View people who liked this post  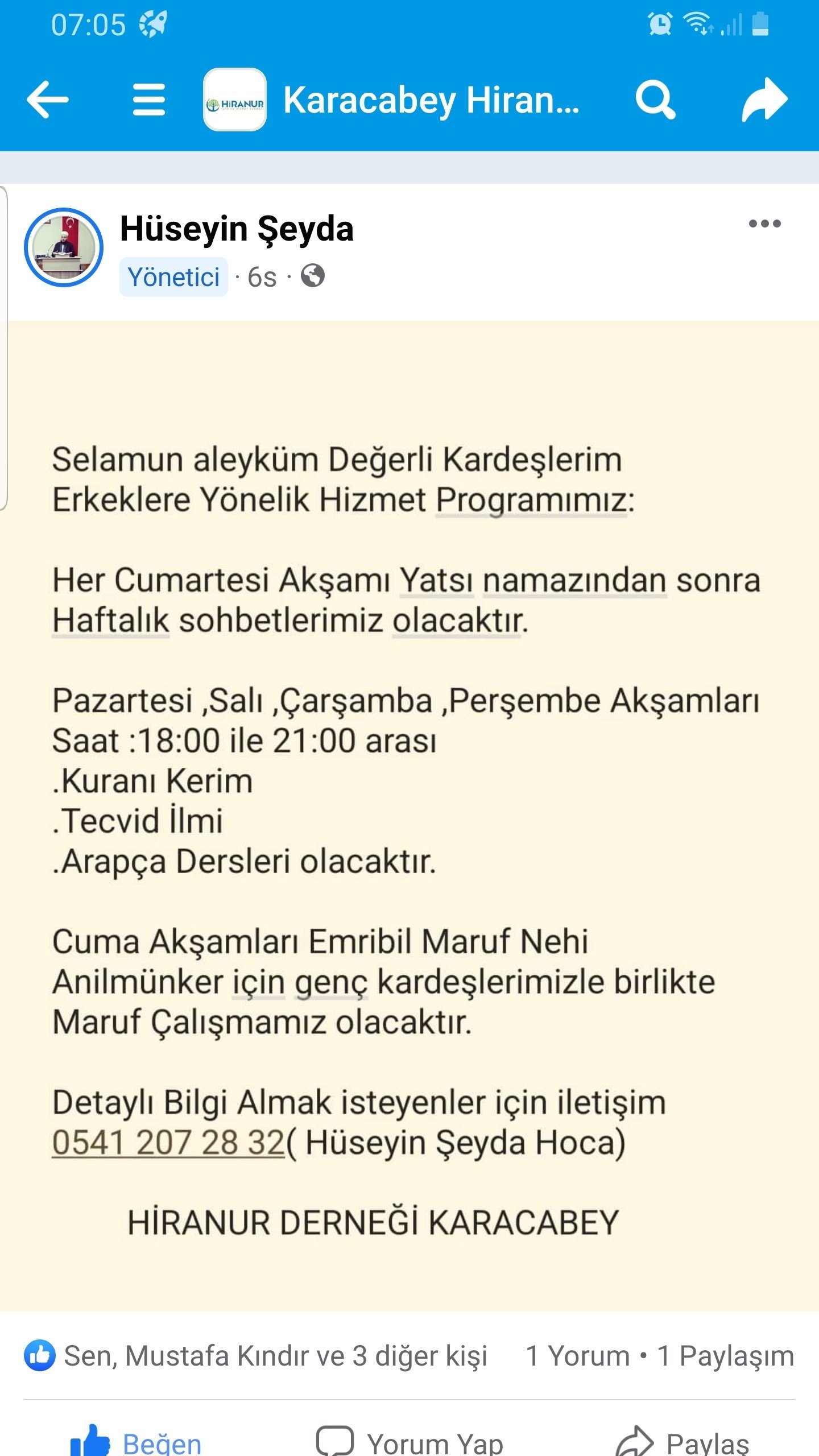tap(275, 1356)
